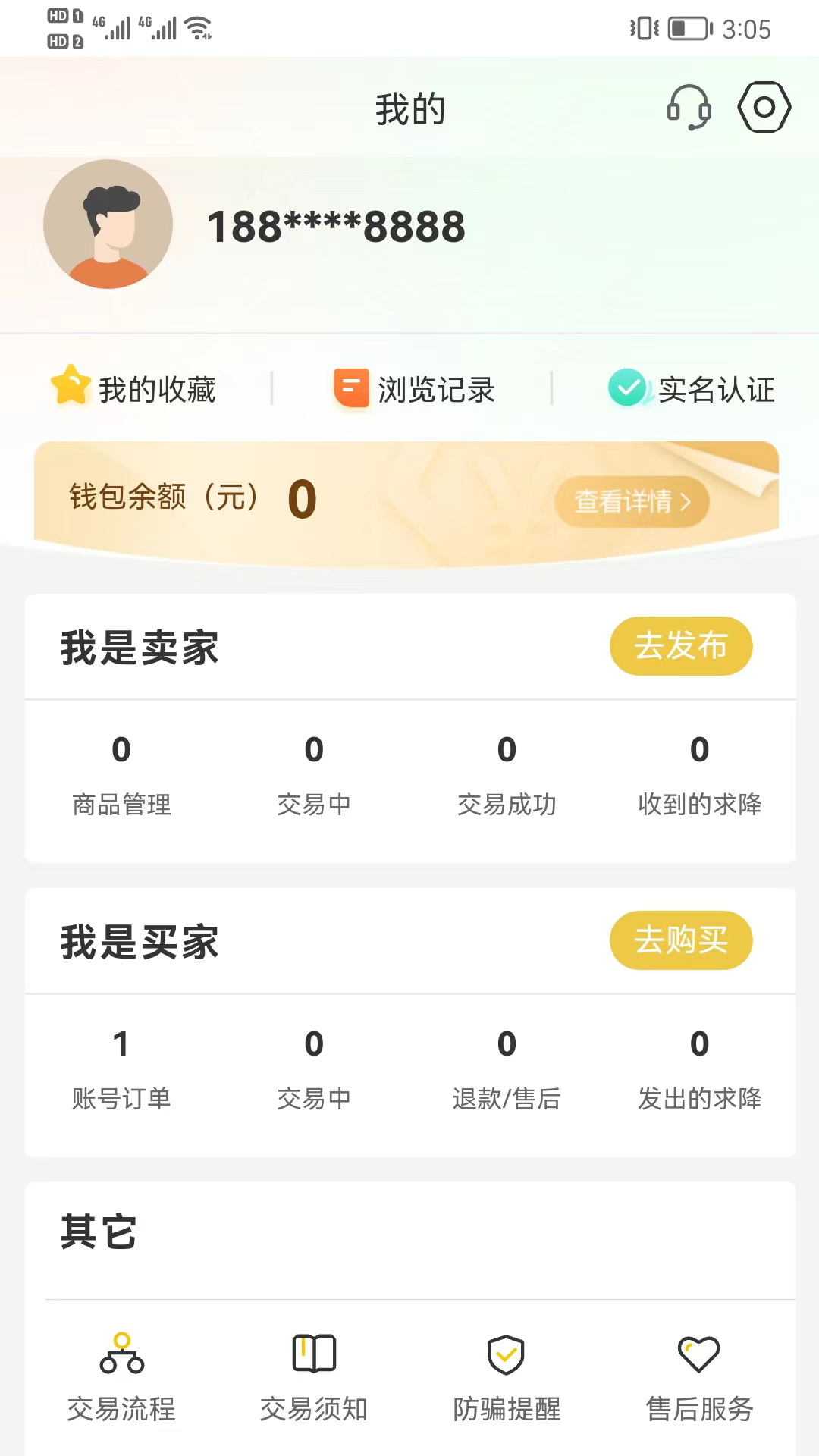Open 浏览记录 browsing history icon

(352, 387)
